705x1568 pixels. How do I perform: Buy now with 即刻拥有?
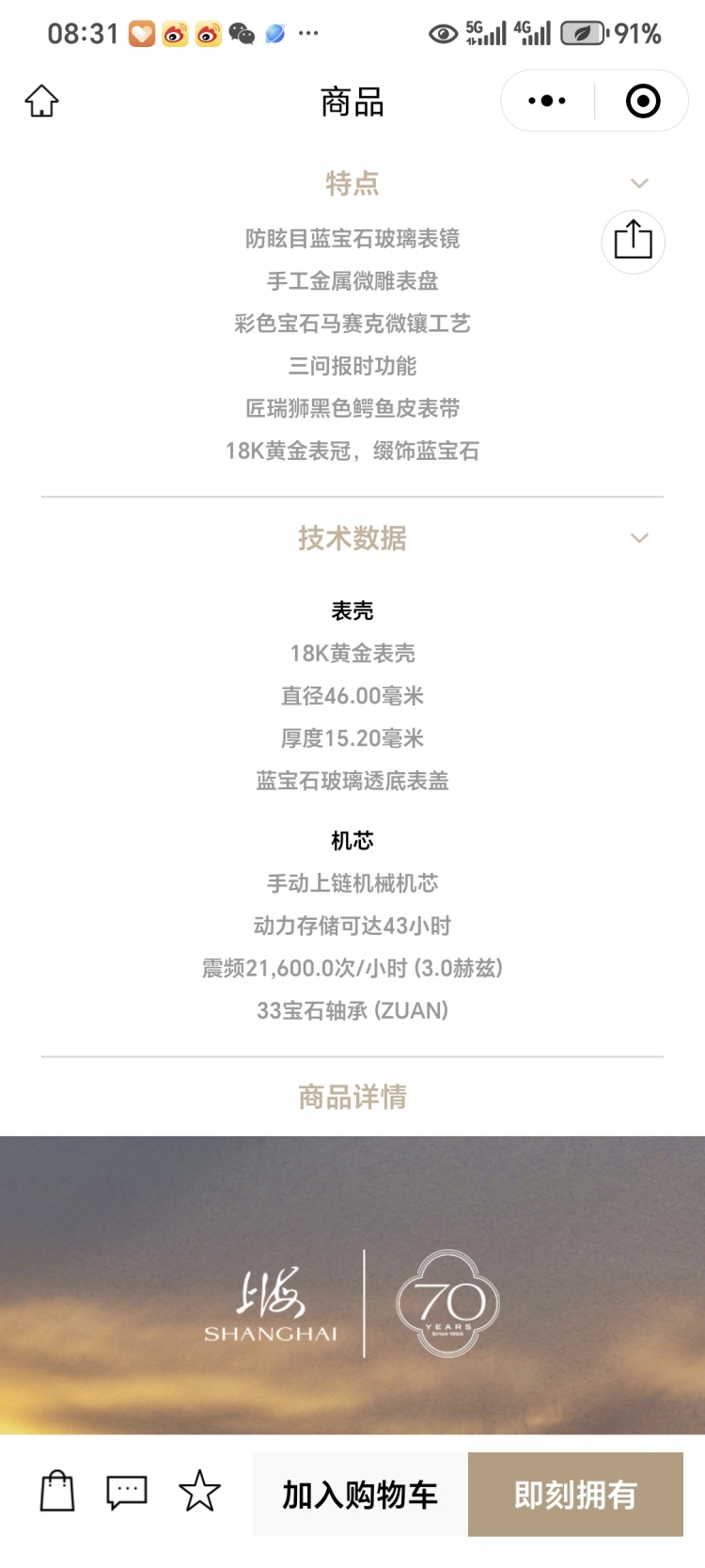tap(575, 1494)
